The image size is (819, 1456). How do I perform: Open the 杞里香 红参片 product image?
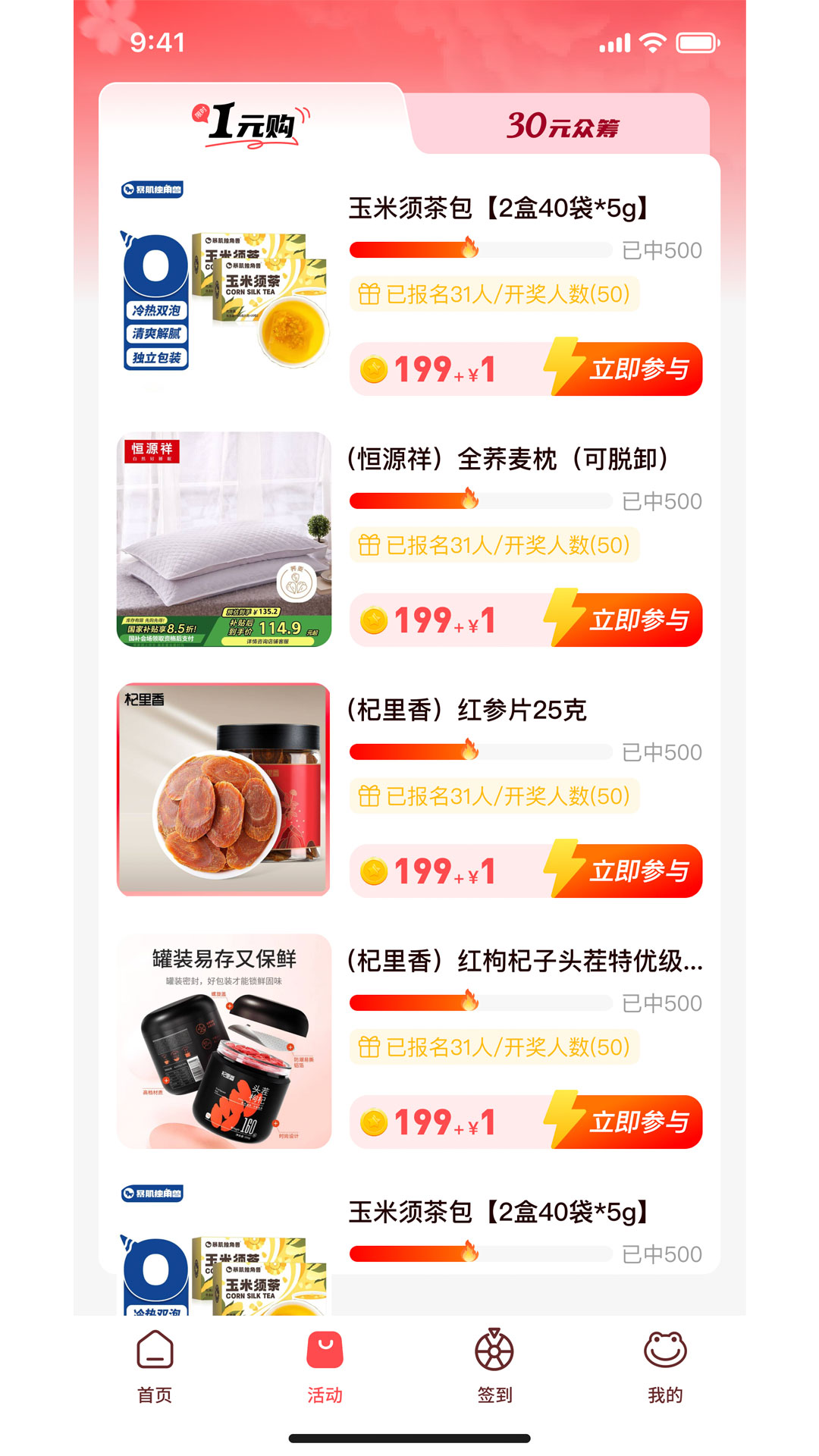click(x=224, y=789)
